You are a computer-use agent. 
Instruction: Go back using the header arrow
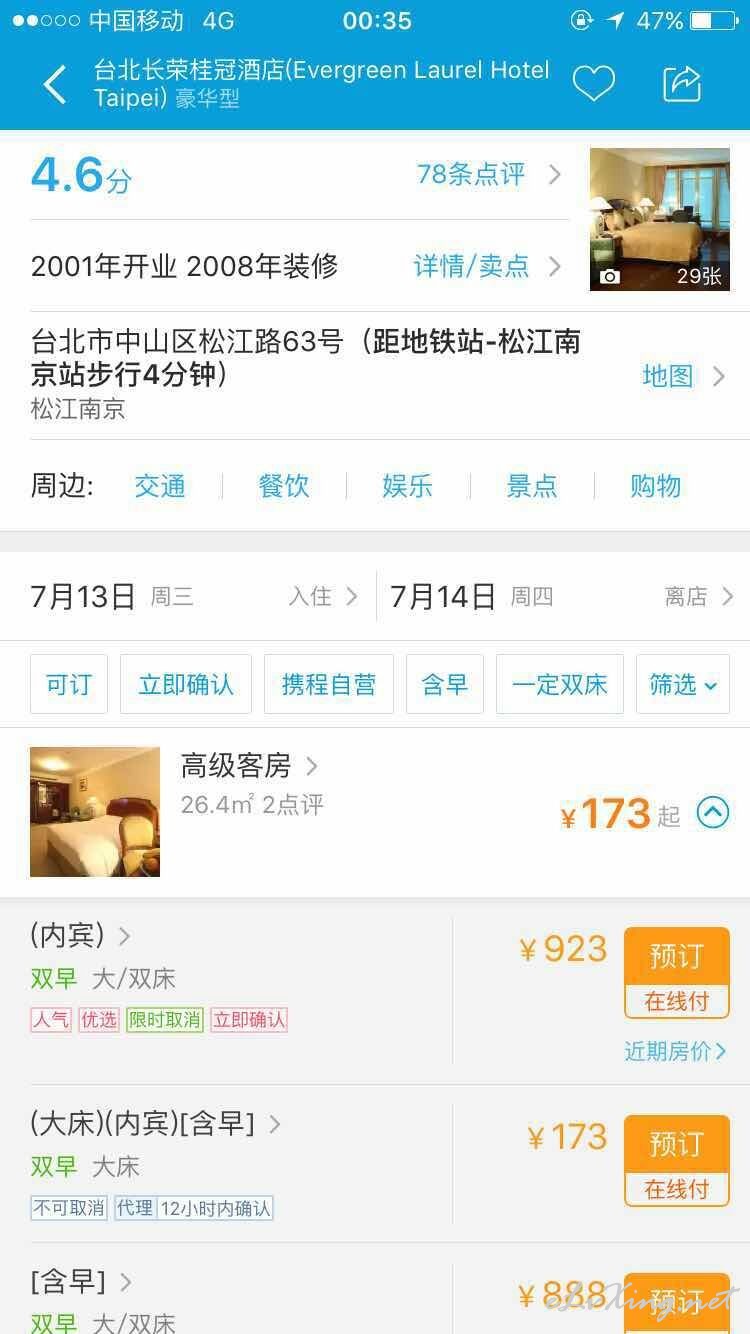coord(55,85)
